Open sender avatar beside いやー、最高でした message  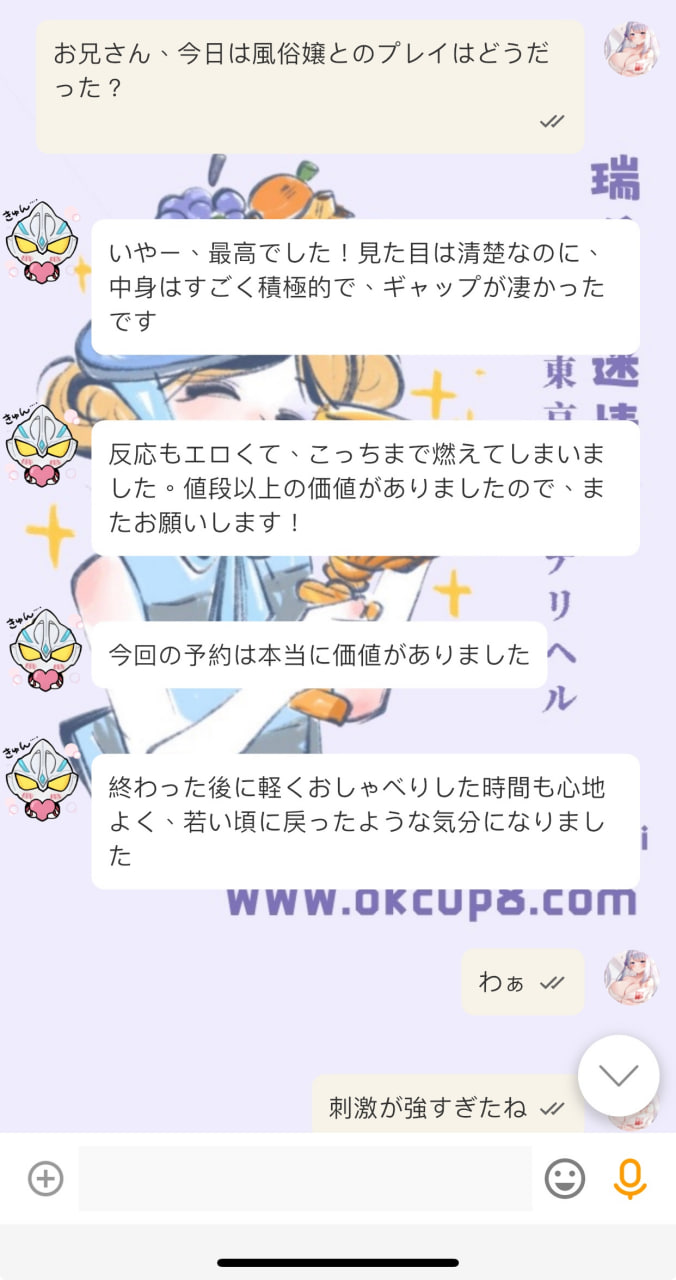pos(43,243)
